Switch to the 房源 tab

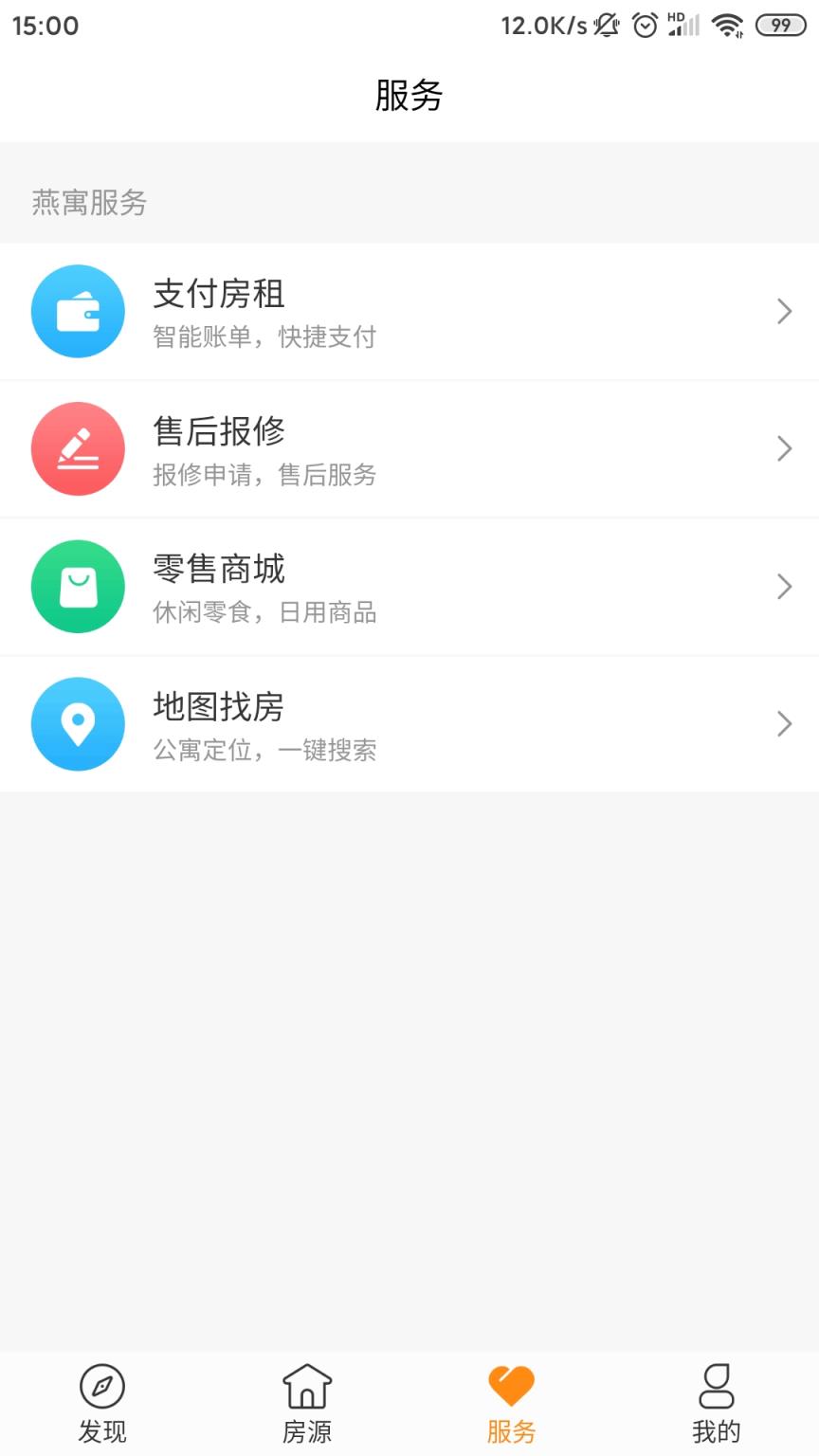click(x=306, y=1403)
